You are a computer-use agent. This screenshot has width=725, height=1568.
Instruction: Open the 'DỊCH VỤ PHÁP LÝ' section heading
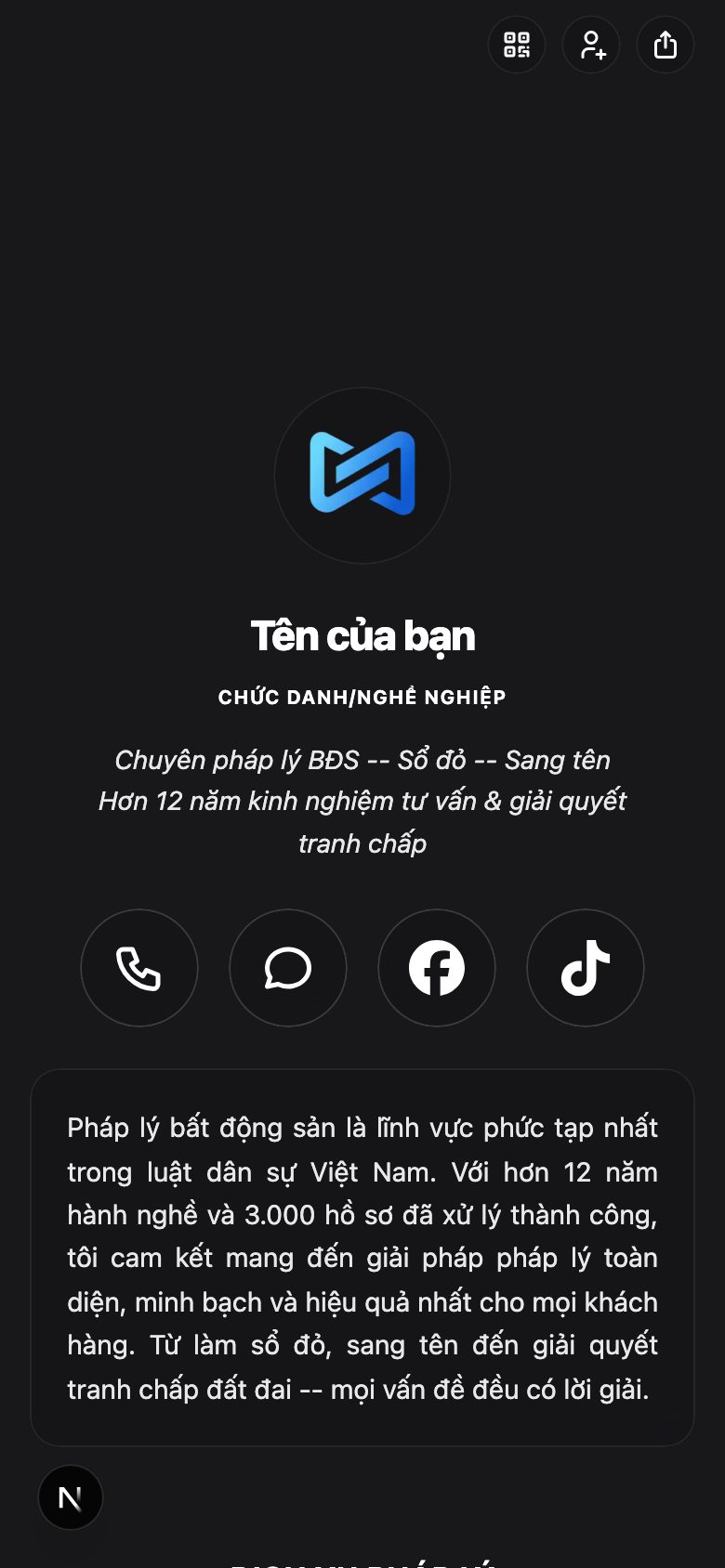[x=362, y=1562]
